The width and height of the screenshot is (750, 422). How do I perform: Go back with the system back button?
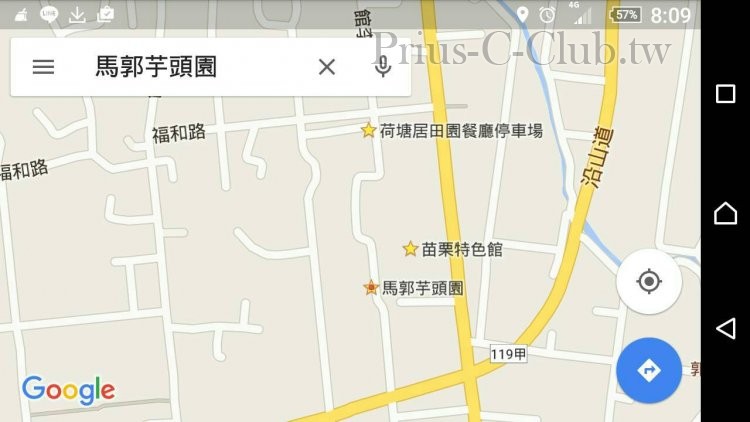click(726, 328)
